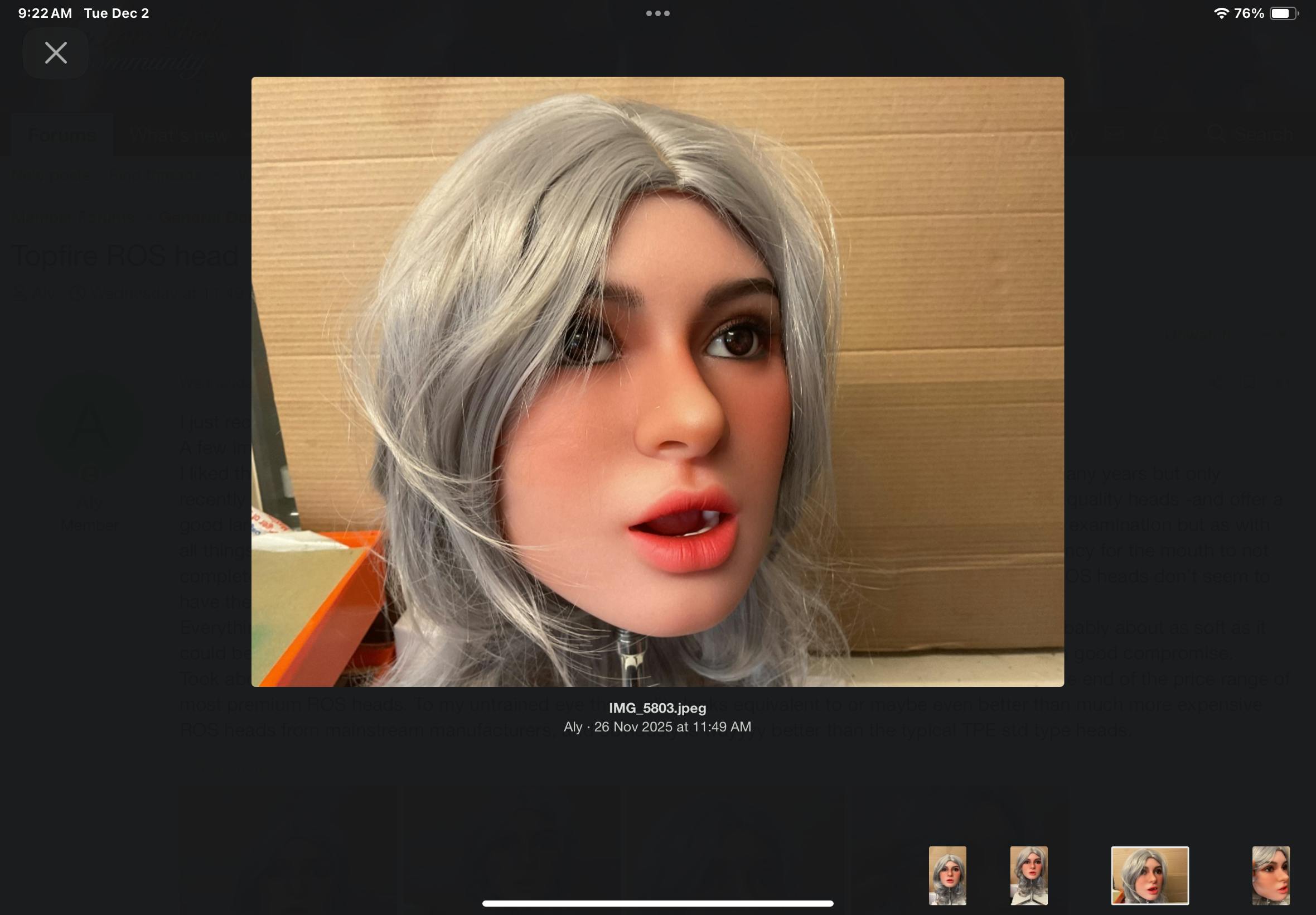Viewport: 1316px width, 915px height.
Task: Open the last side-profile thumbnail
Action: 1270,875
